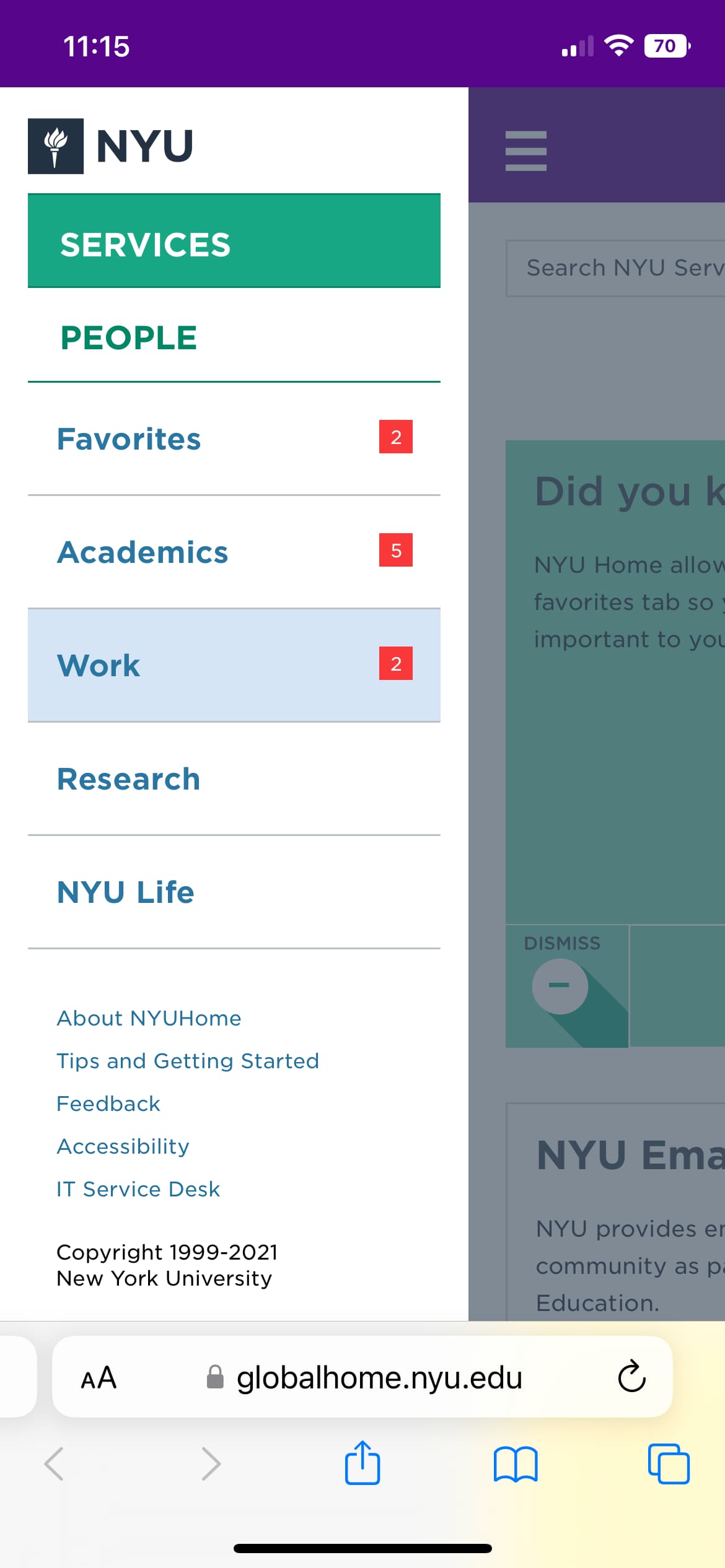The height and width of the screenshot is (1568, 725).
Task: Reload the page in Safari
Action: point(631,1377)
